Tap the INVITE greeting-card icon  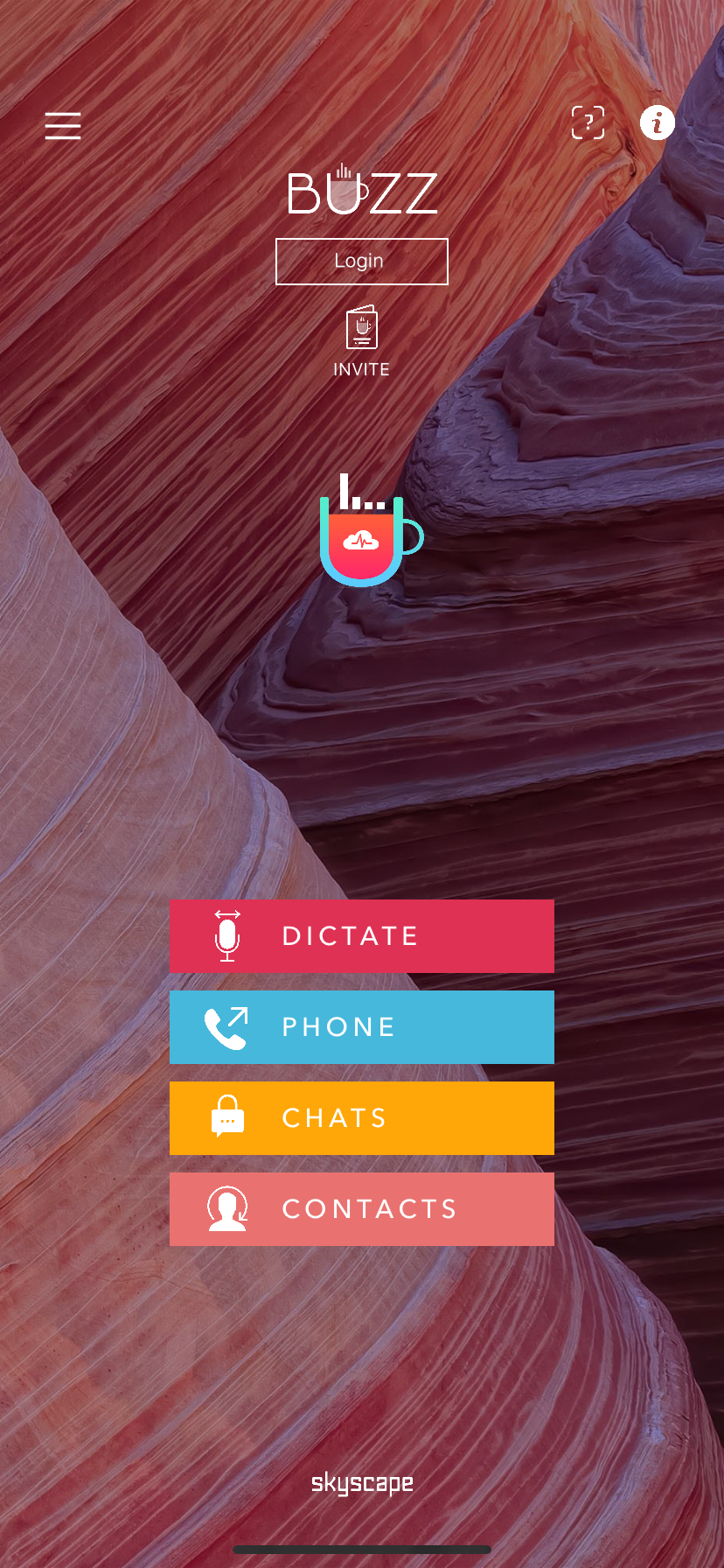point(361,328)
